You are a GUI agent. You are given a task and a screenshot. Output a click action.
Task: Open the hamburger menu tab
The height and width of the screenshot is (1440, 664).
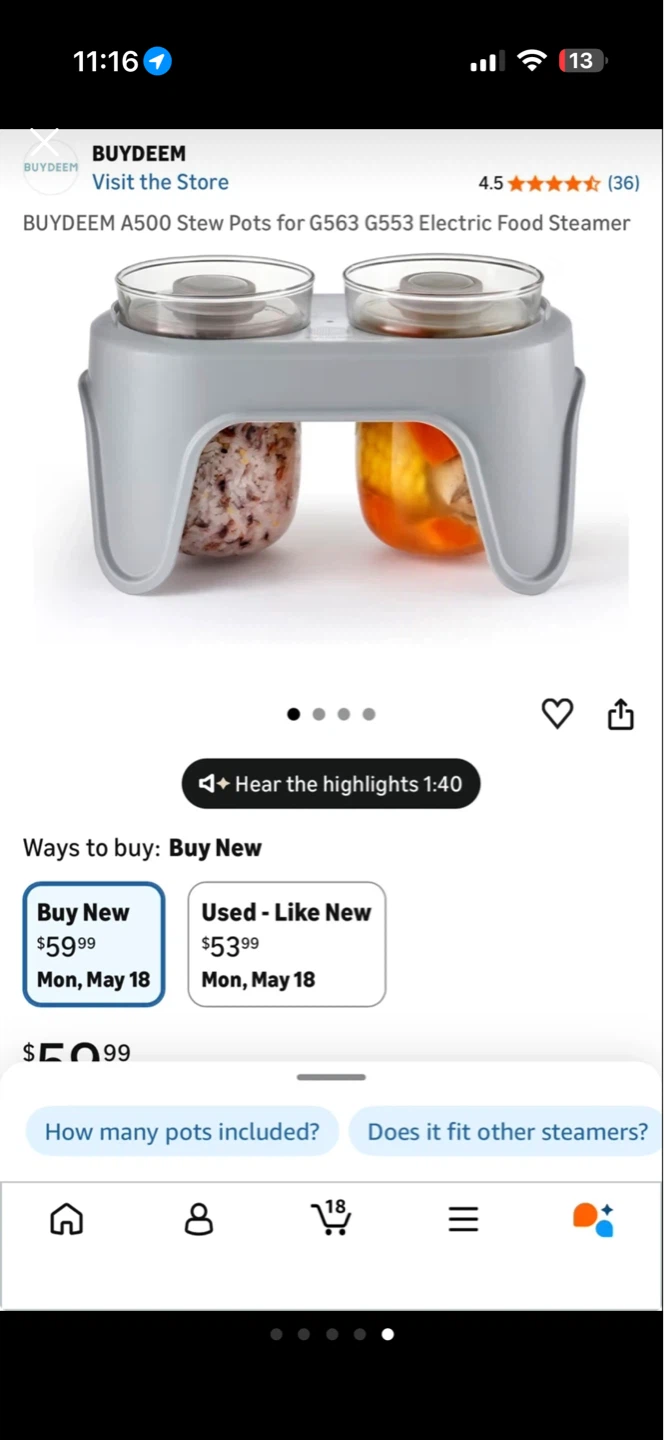(463, 1219)
